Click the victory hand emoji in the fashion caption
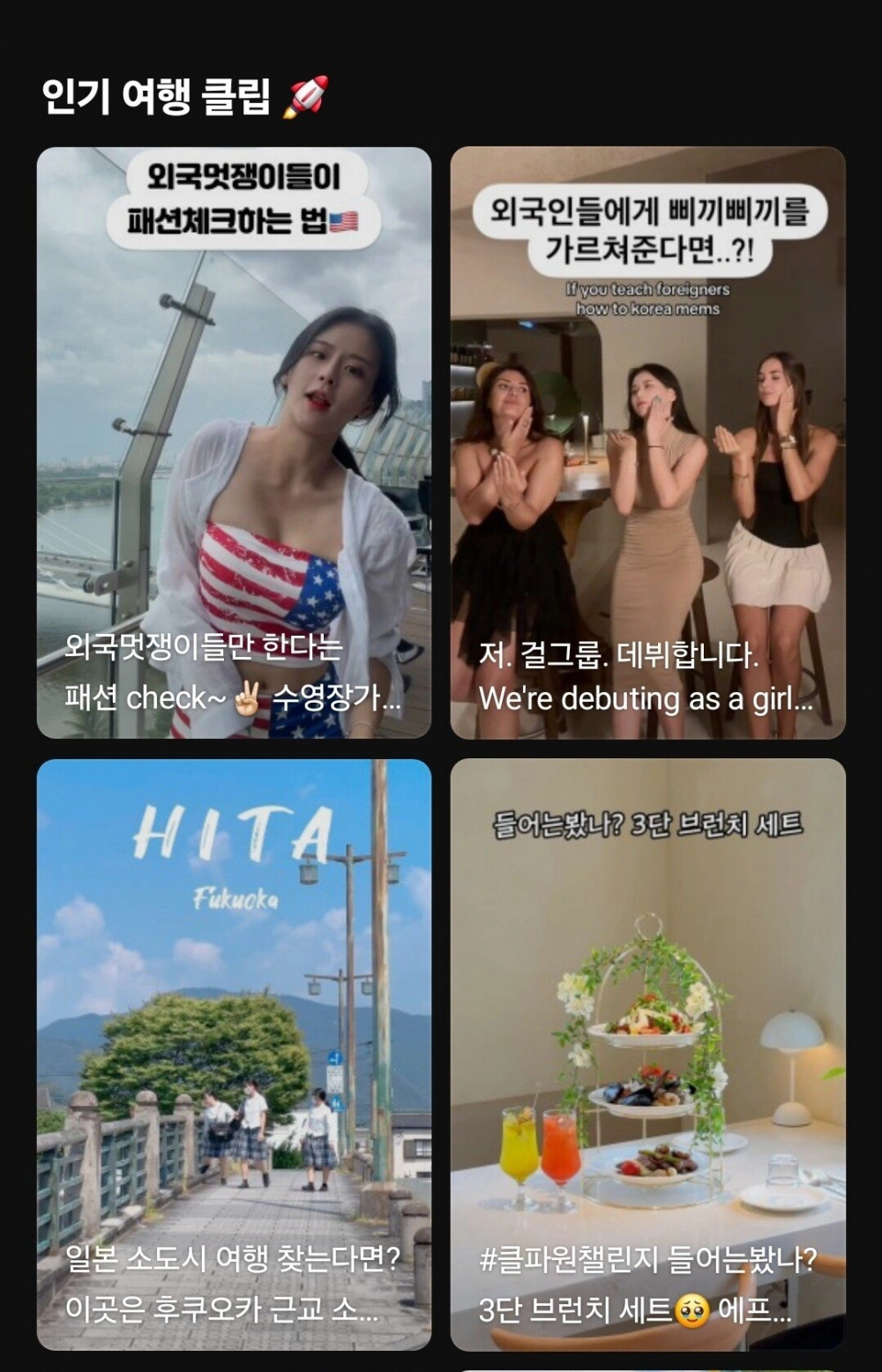This screenshot has width=882, height=1372. 246,697
